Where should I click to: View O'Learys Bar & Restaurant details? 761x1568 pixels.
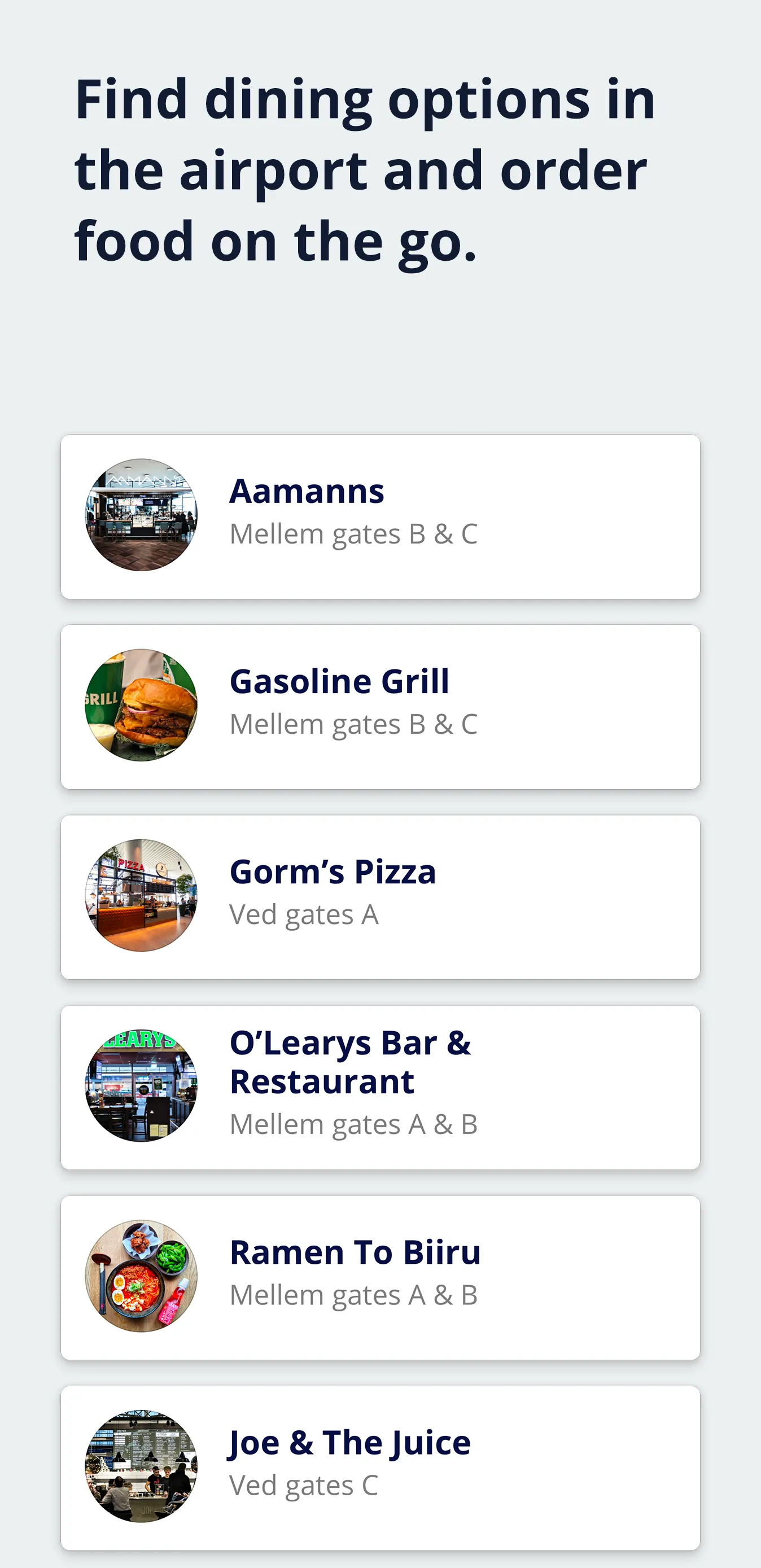click(380, 1087)
